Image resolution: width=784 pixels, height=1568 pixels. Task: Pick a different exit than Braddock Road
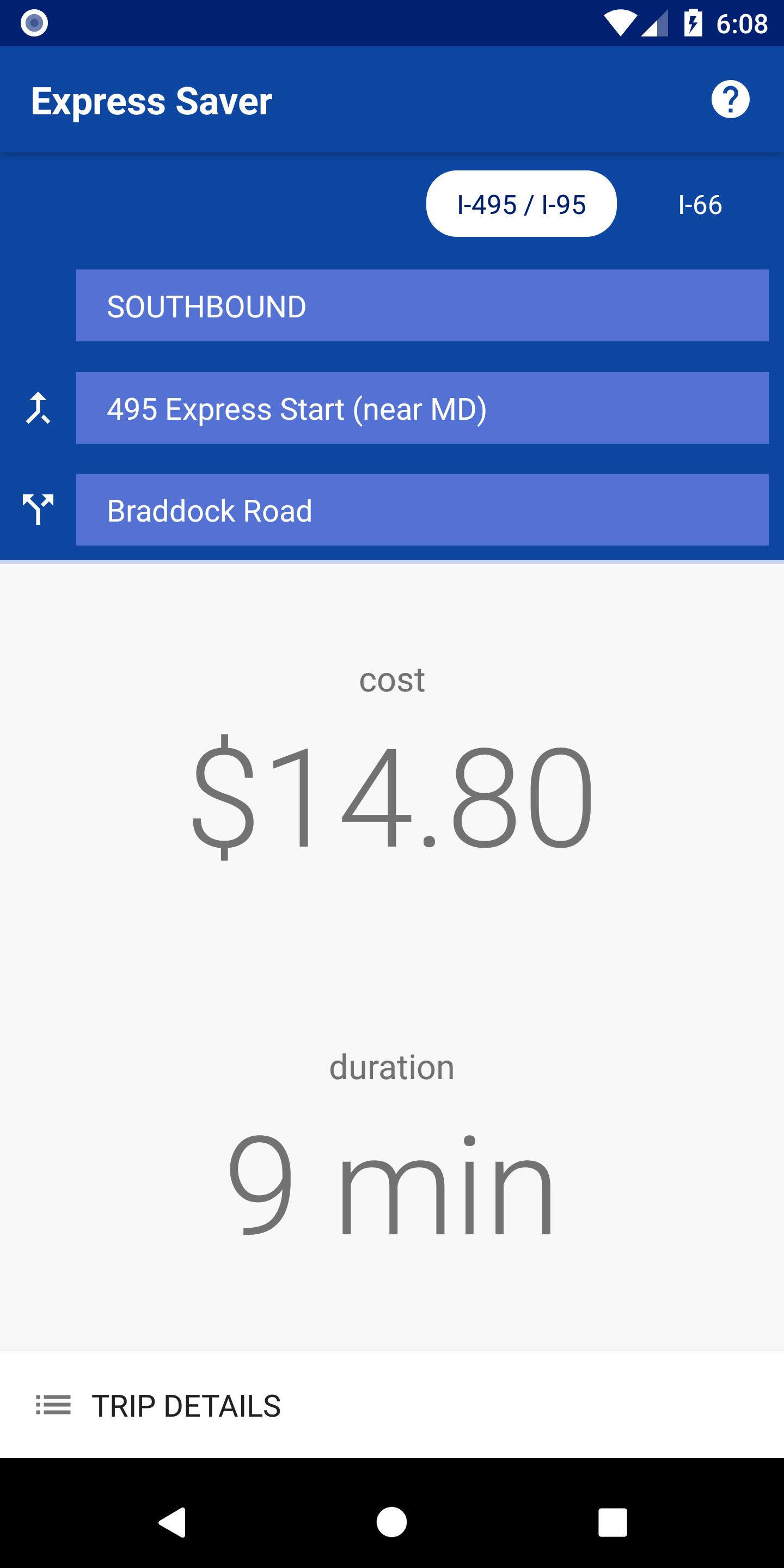(x=422, y=510)
